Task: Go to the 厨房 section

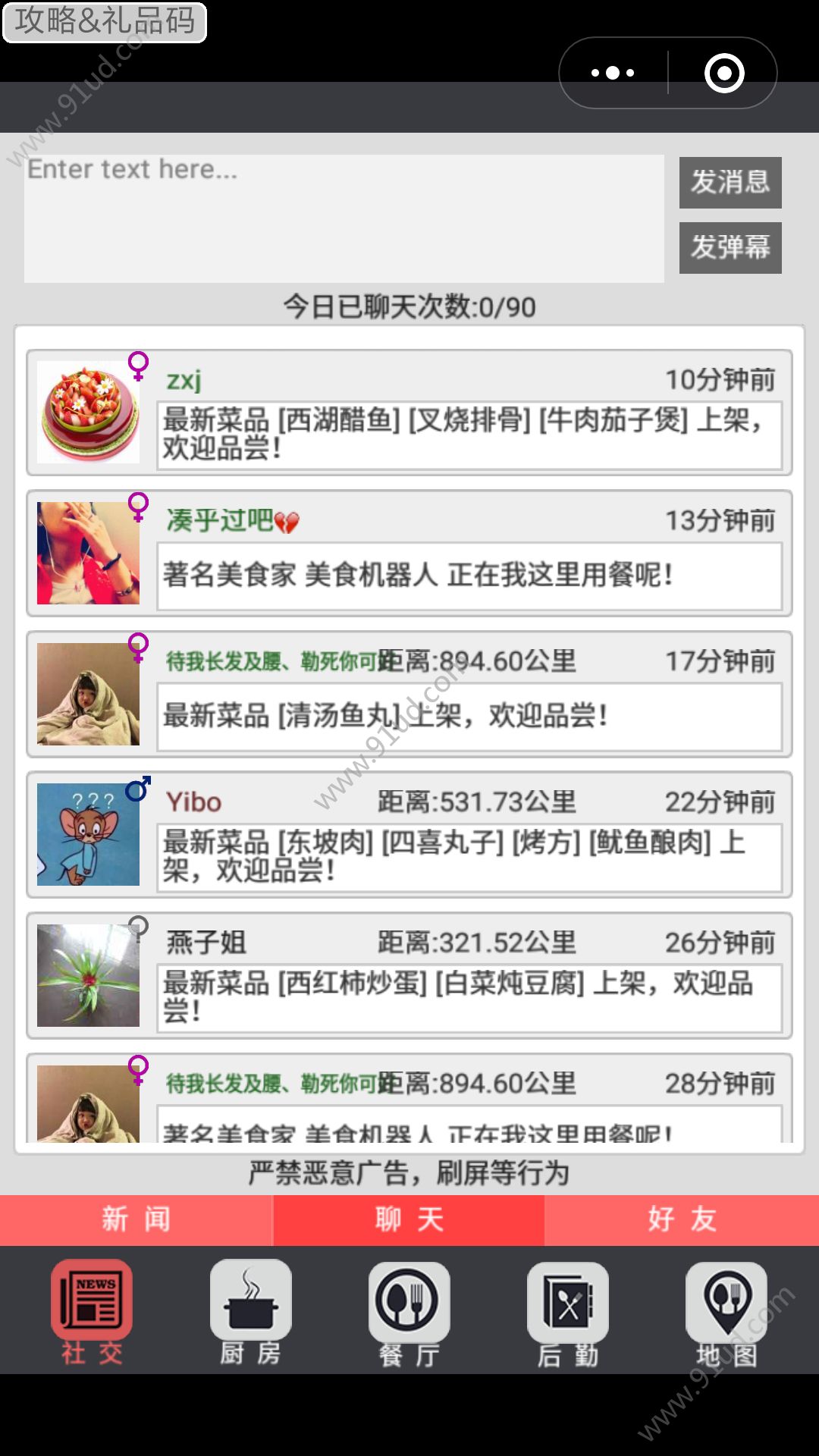Action: click(250, 1310)
